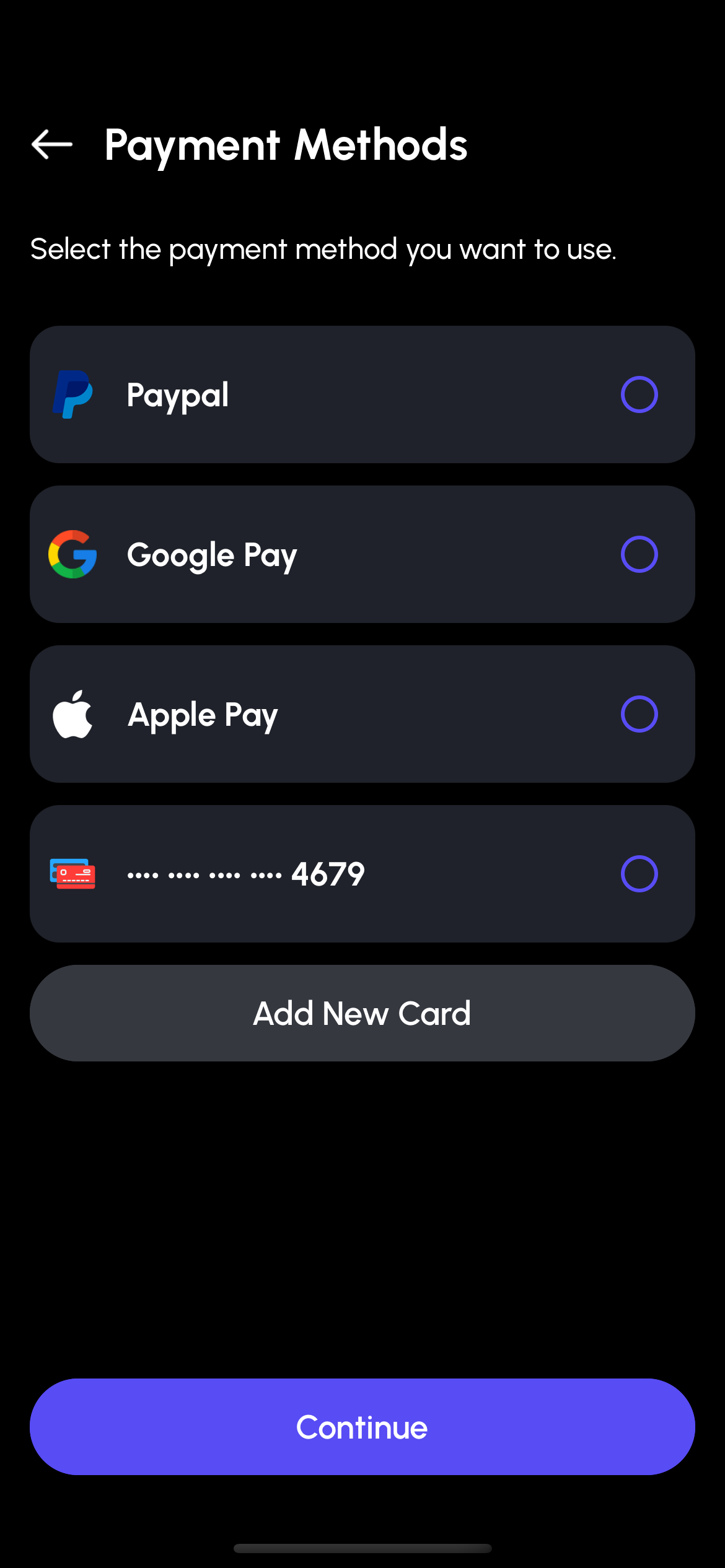Select the card ending in 4679
This screenshot has height=1568, width=725.
(639, 874)
